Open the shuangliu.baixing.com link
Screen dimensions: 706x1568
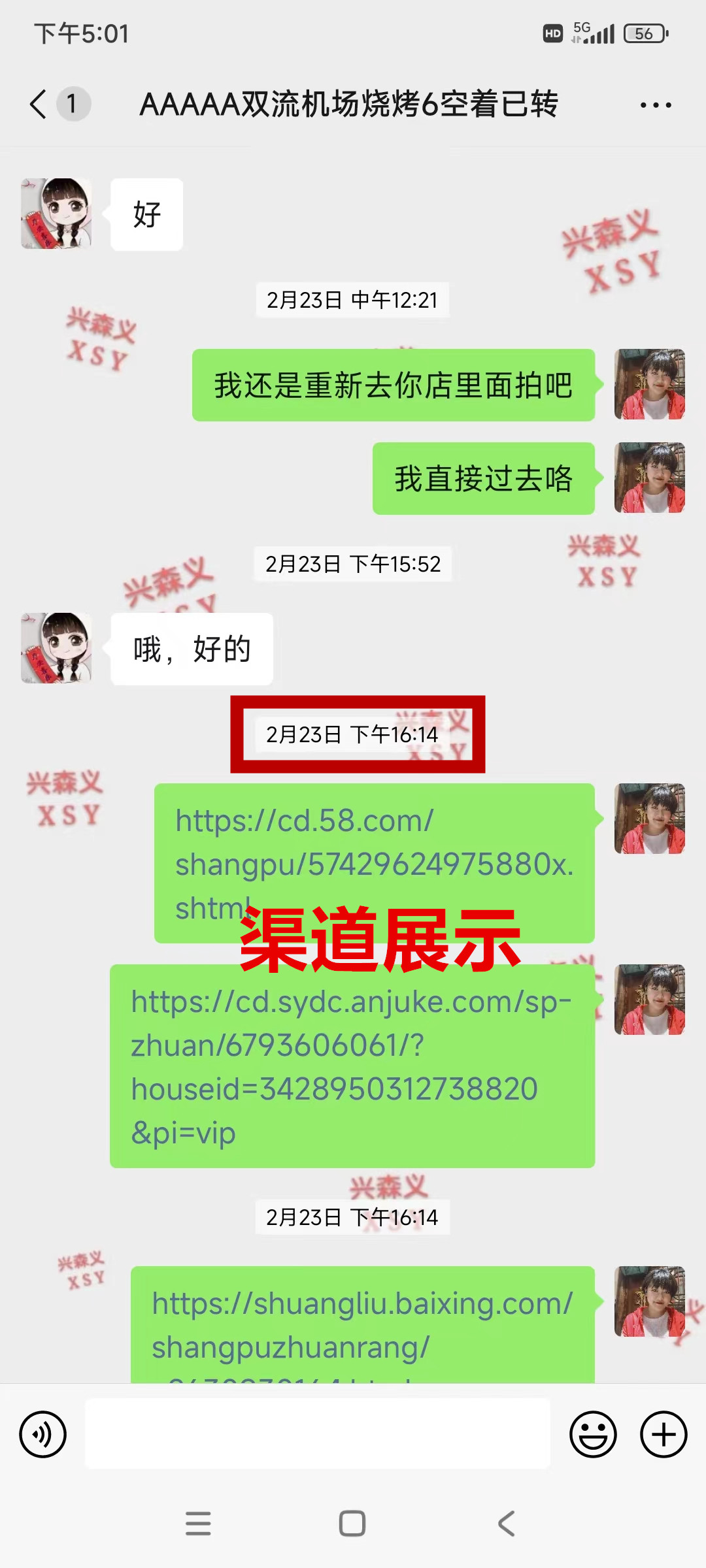pyautogui.click(x=362, y=1325)
